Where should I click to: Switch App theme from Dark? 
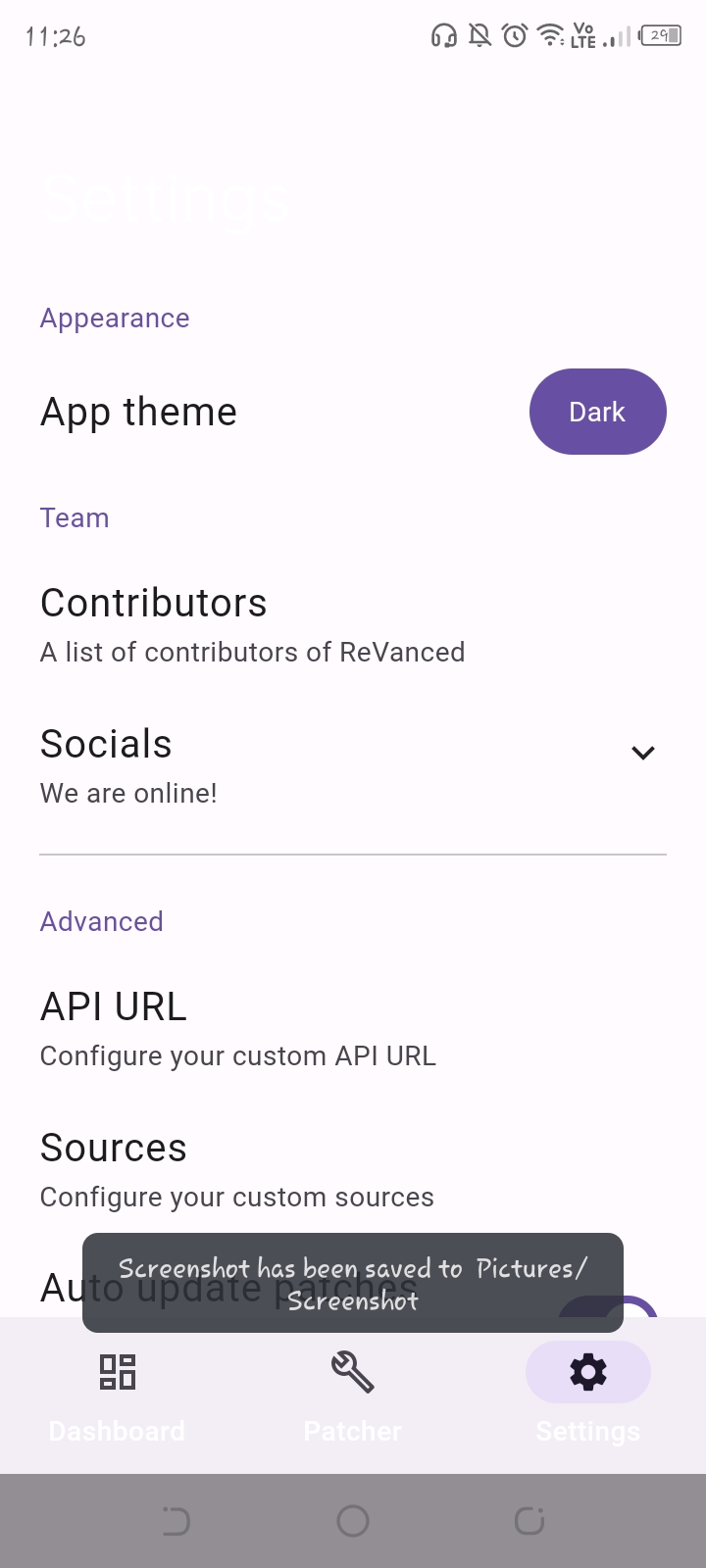[597, 412]
